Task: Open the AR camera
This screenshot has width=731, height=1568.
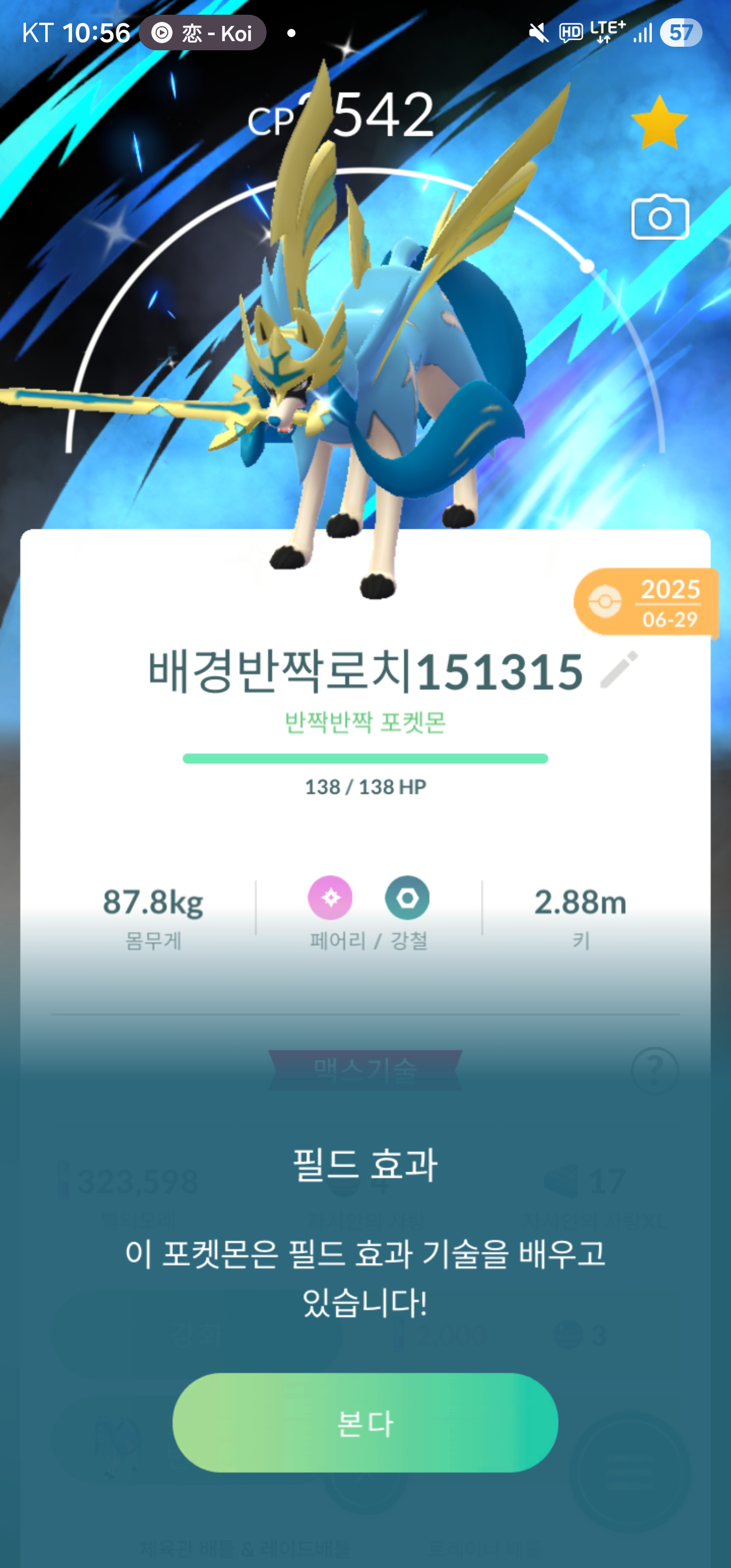Action: point(660,218)
